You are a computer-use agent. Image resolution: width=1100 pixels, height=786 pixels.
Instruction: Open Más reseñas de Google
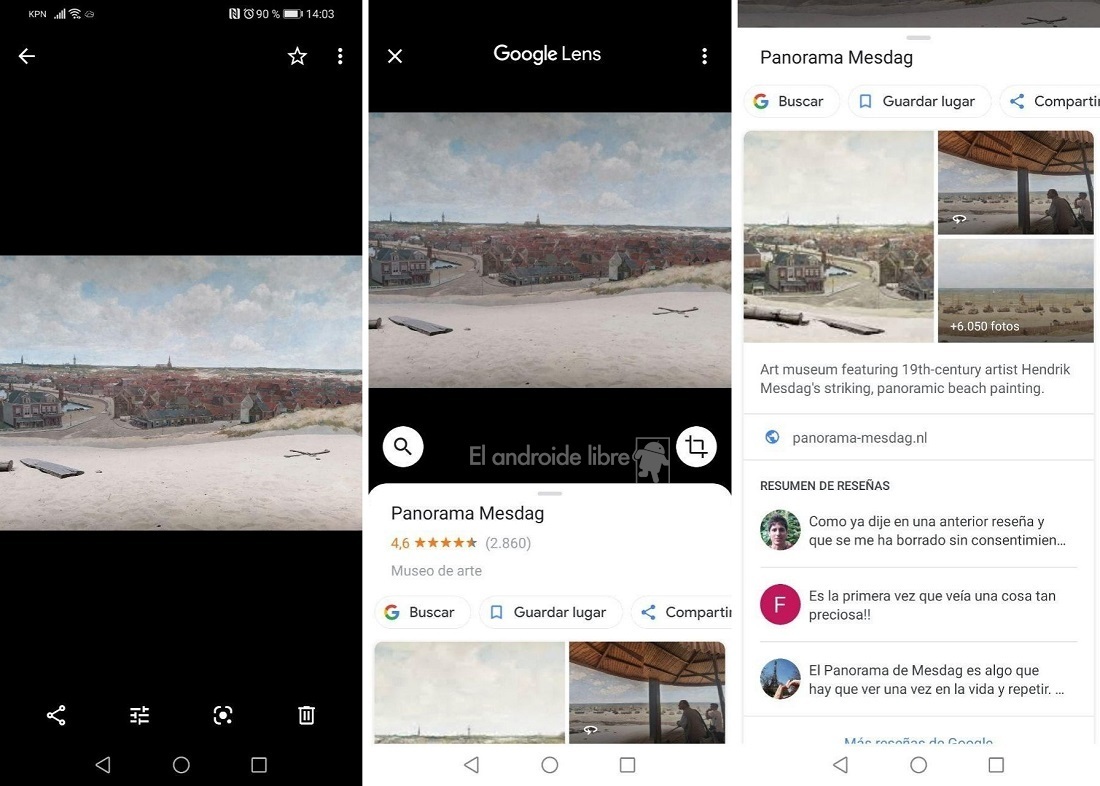coord(918,742)
